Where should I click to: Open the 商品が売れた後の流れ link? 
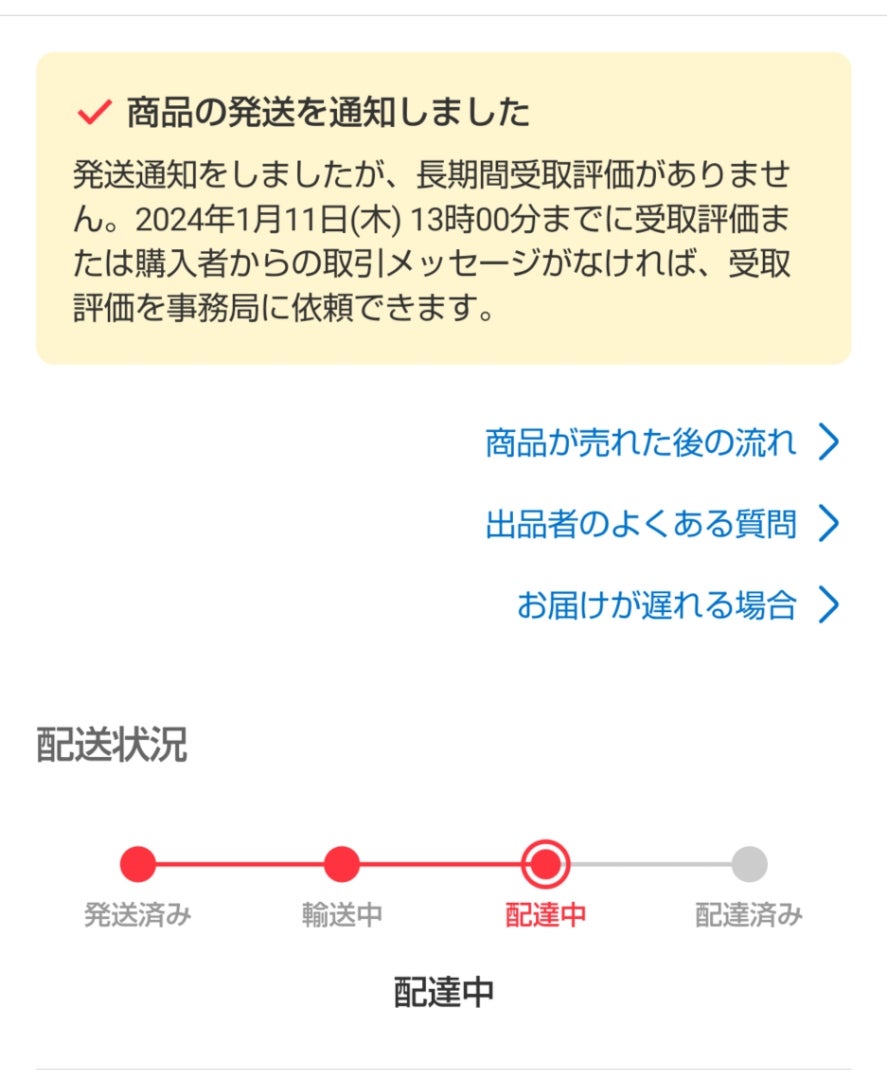(660, 442)
